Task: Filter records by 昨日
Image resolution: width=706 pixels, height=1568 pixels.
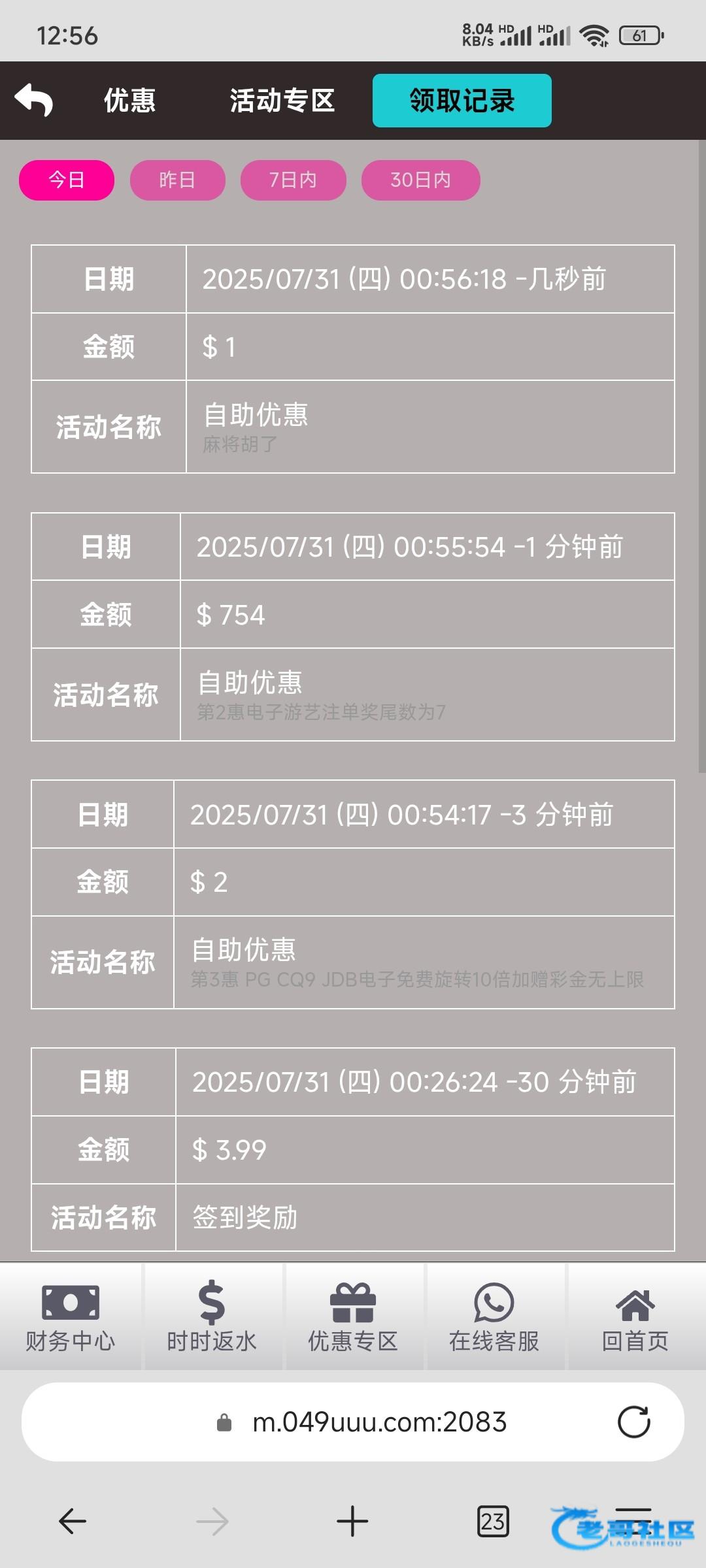Action: pos(177,180)
